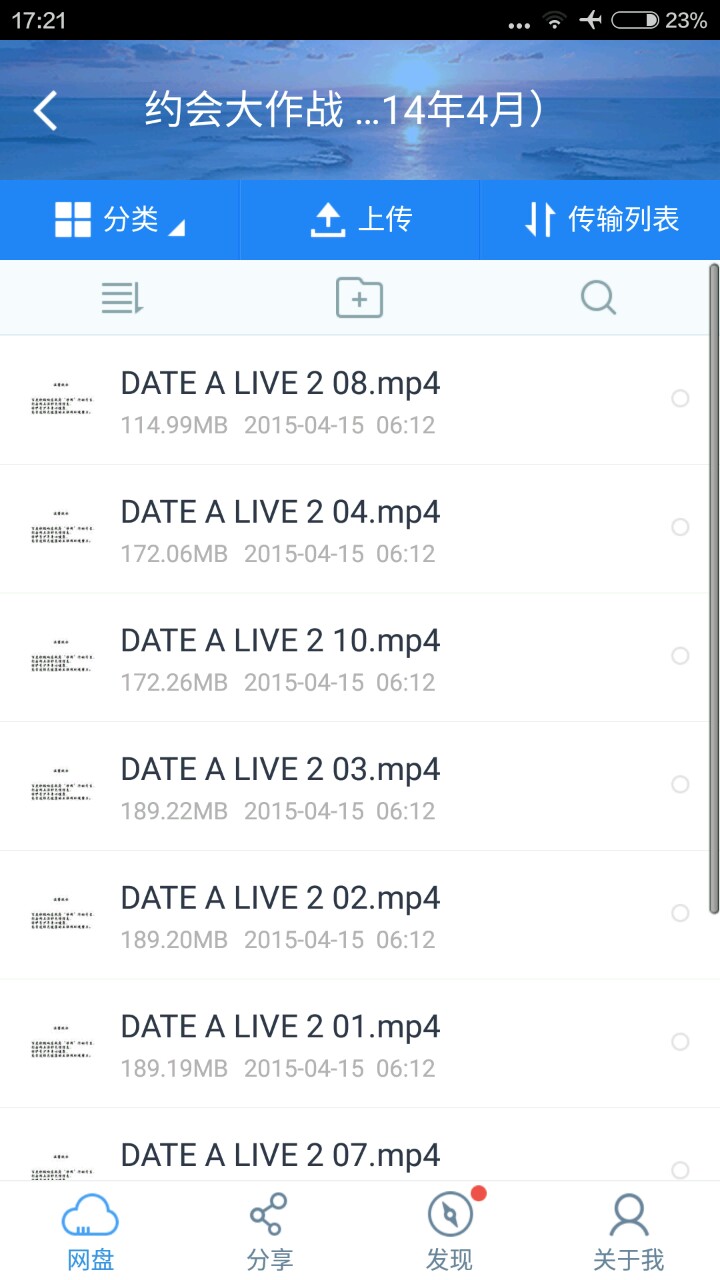This screenshot has width=720, height=1280.
Task: Tap the 上传 upload button
Action: 360,220
